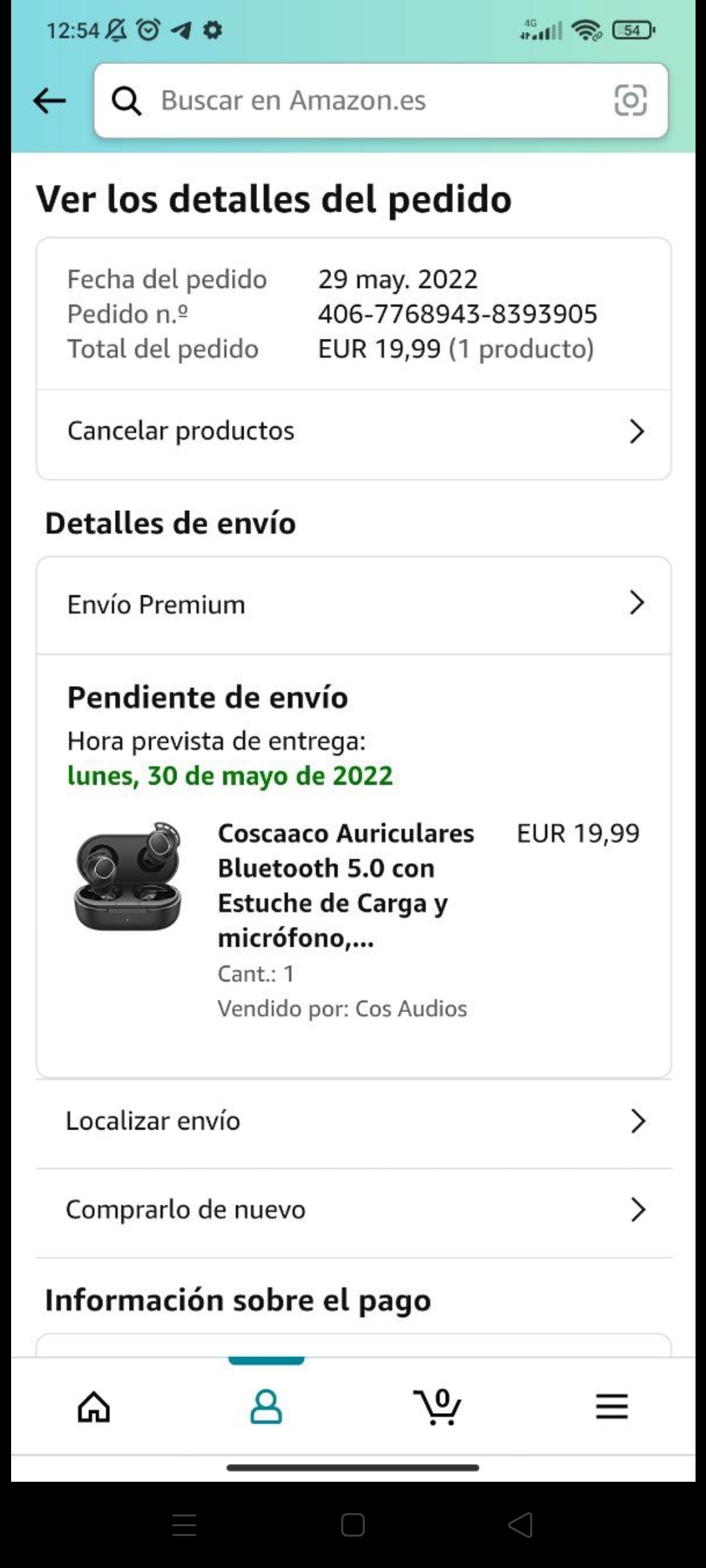Switch to the account profile tab
The height and width of the screenshot is (1568, 706).
(x=266, y=1406)
